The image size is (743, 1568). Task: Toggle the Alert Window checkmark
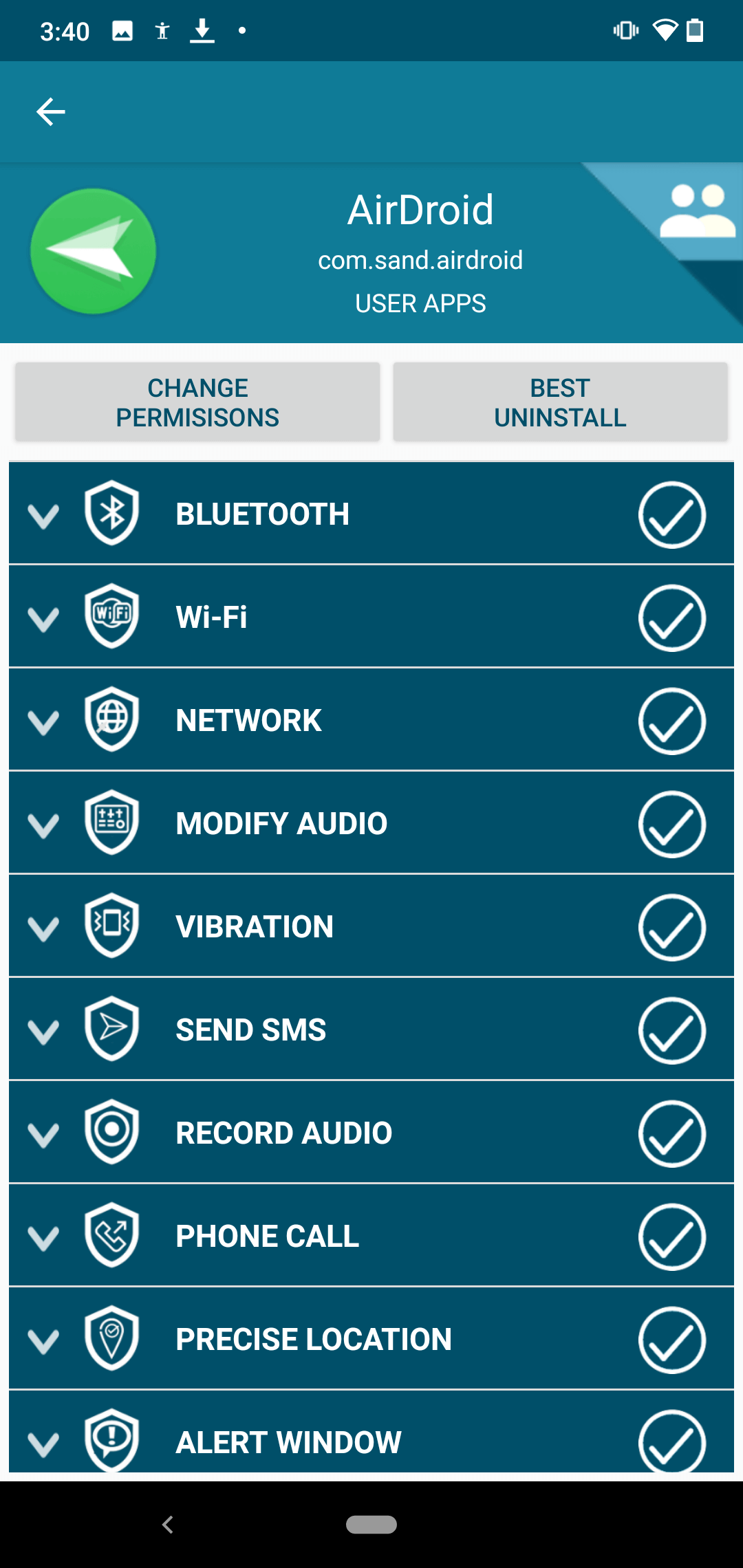(x=671, y=1441)
